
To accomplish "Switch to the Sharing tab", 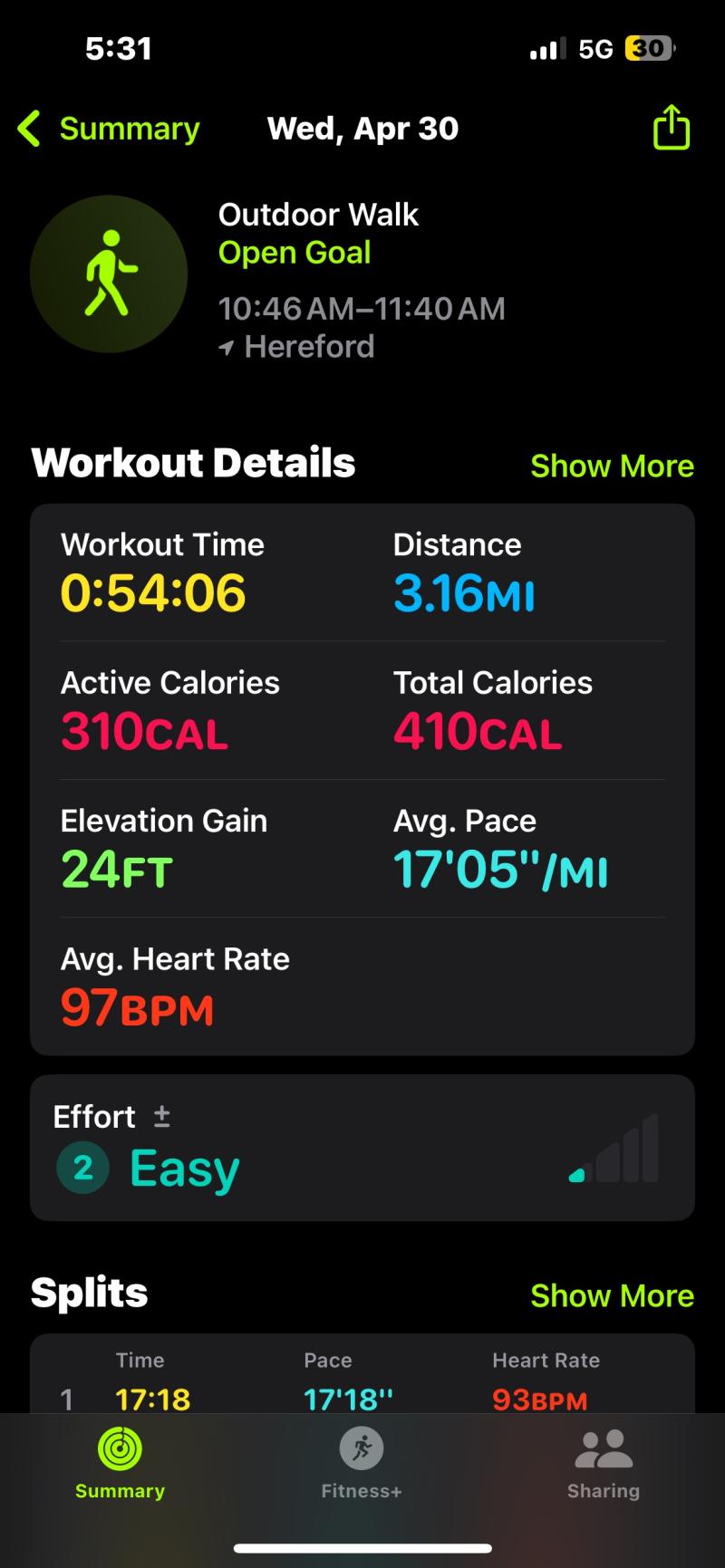I will click(604, 1463).
